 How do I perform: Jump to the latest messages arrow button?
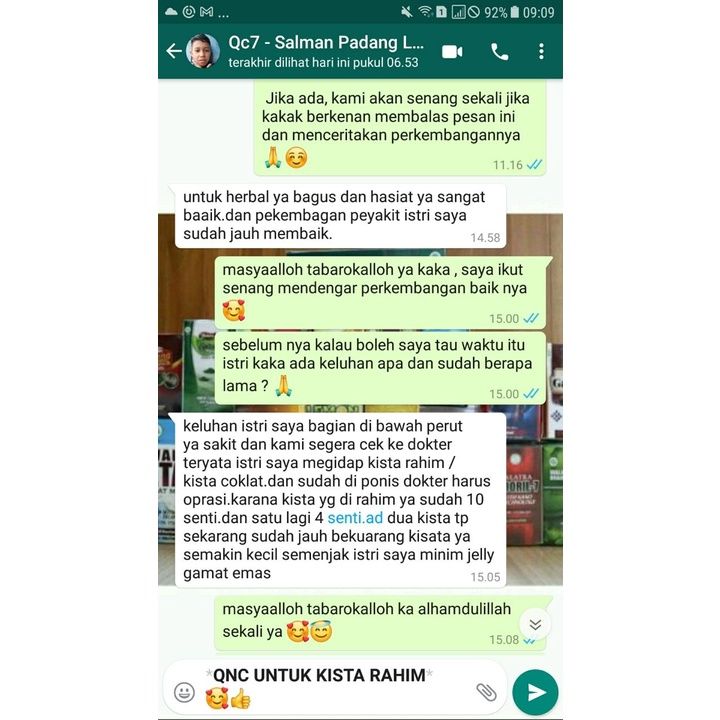pyautogui.click(x=534, y=624)
